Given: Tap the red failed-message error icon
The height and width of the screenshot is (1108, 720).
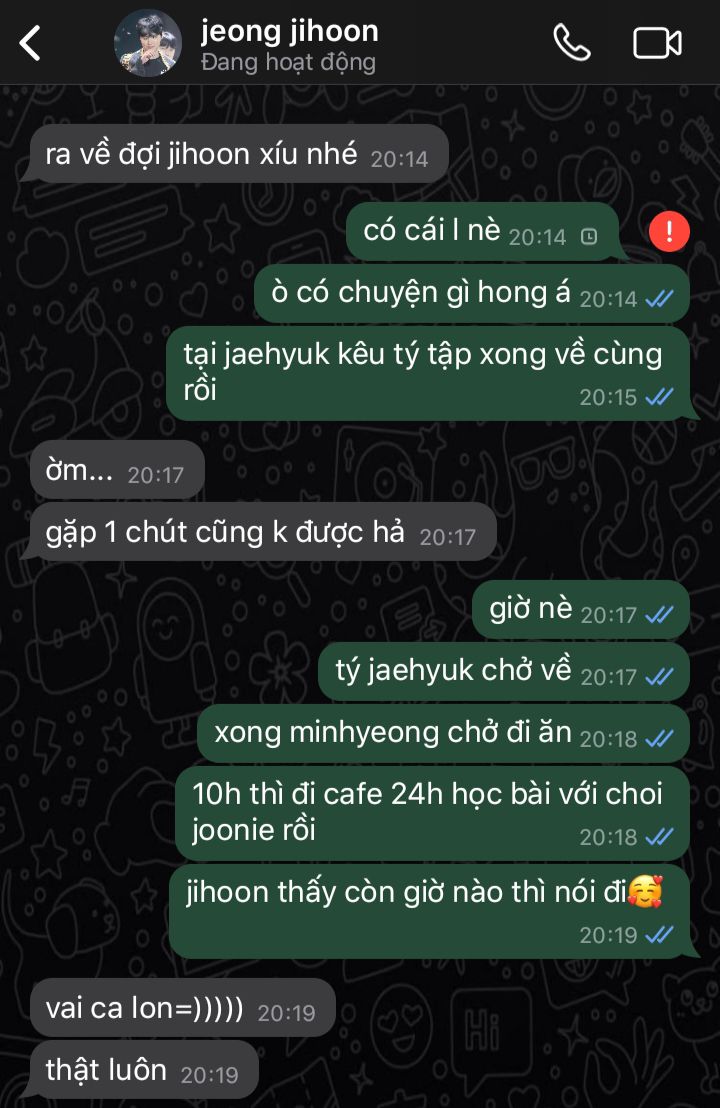Looking at the screenshot, I should coord(669,231).
